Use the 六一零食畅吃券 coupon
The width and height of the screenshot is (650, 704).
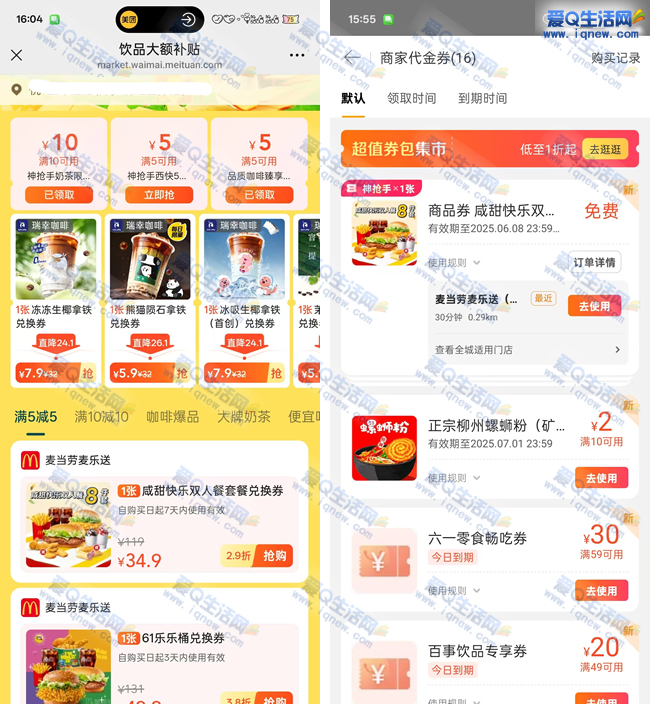(x=601, y=590)
